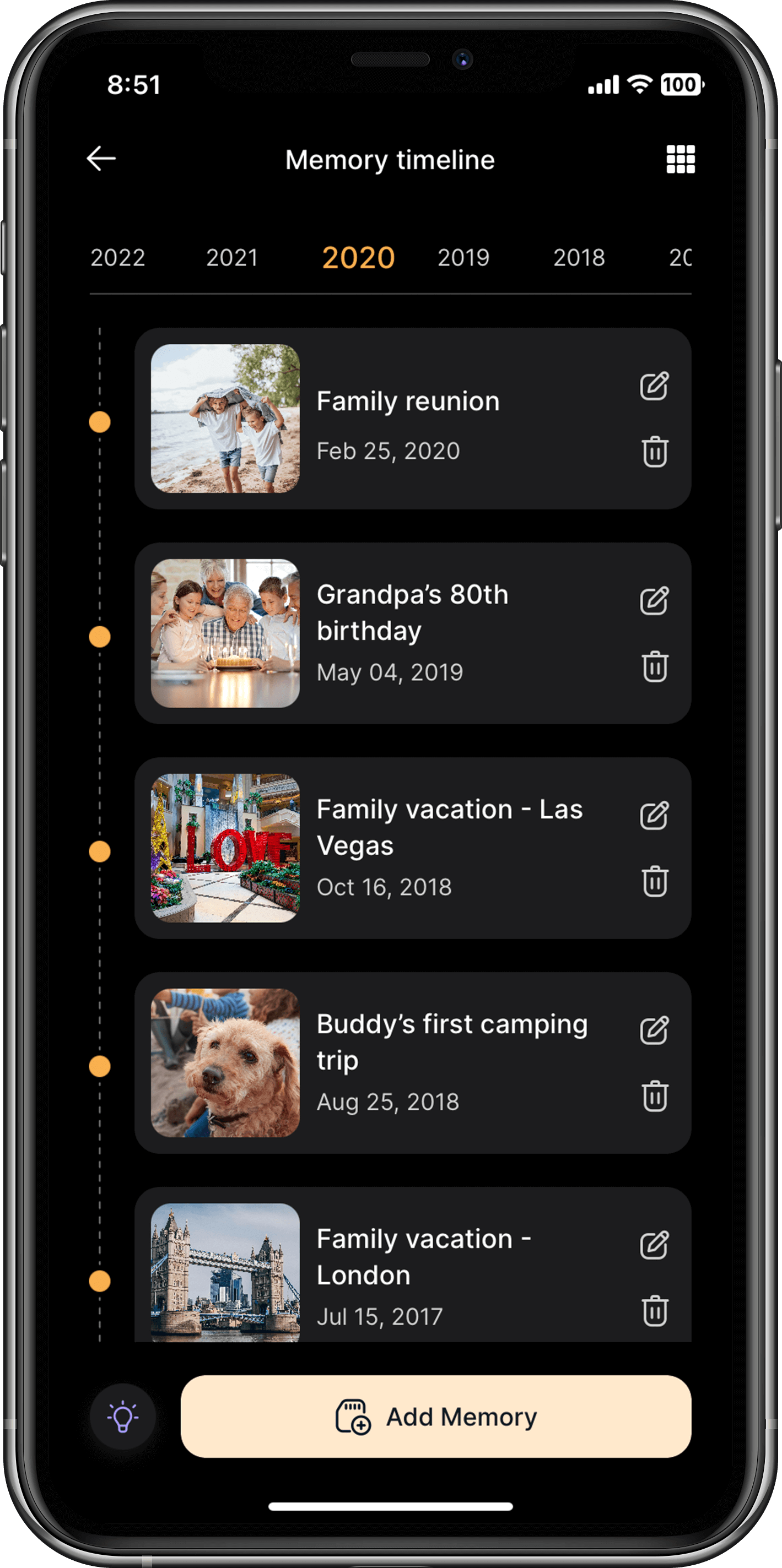Edit the Family reunion memory
The width and height of the screenshot is (782, 1568).
[x=655, y=386]
